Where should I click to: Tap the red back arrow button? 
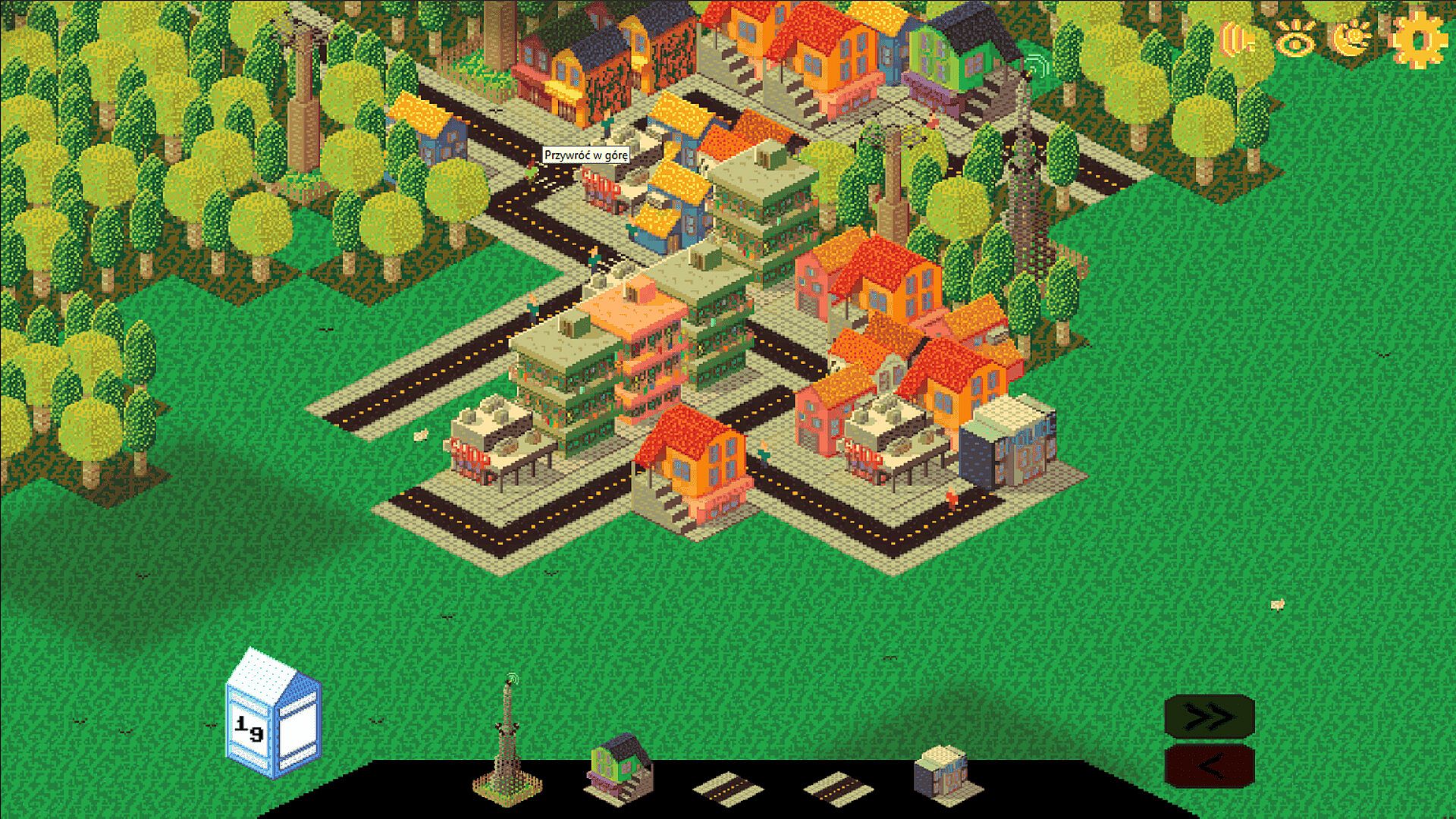pos(1210,766)
